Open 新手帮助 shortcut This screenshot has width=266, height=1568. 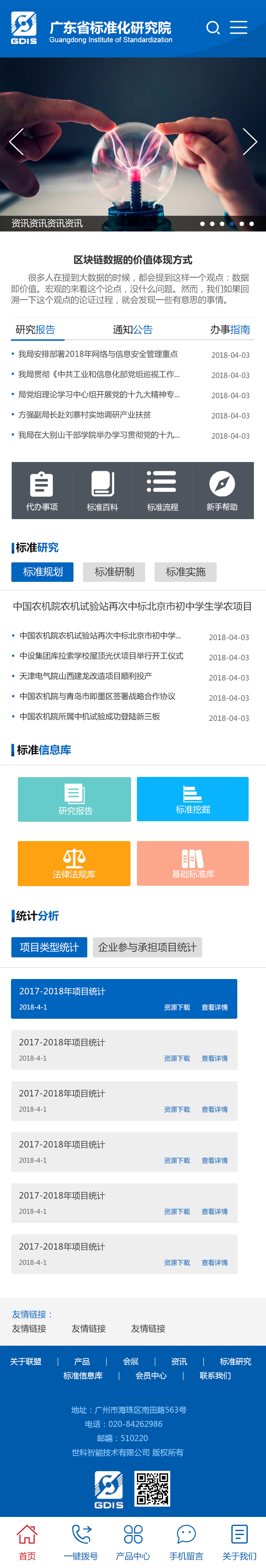[x=222, y=491]
